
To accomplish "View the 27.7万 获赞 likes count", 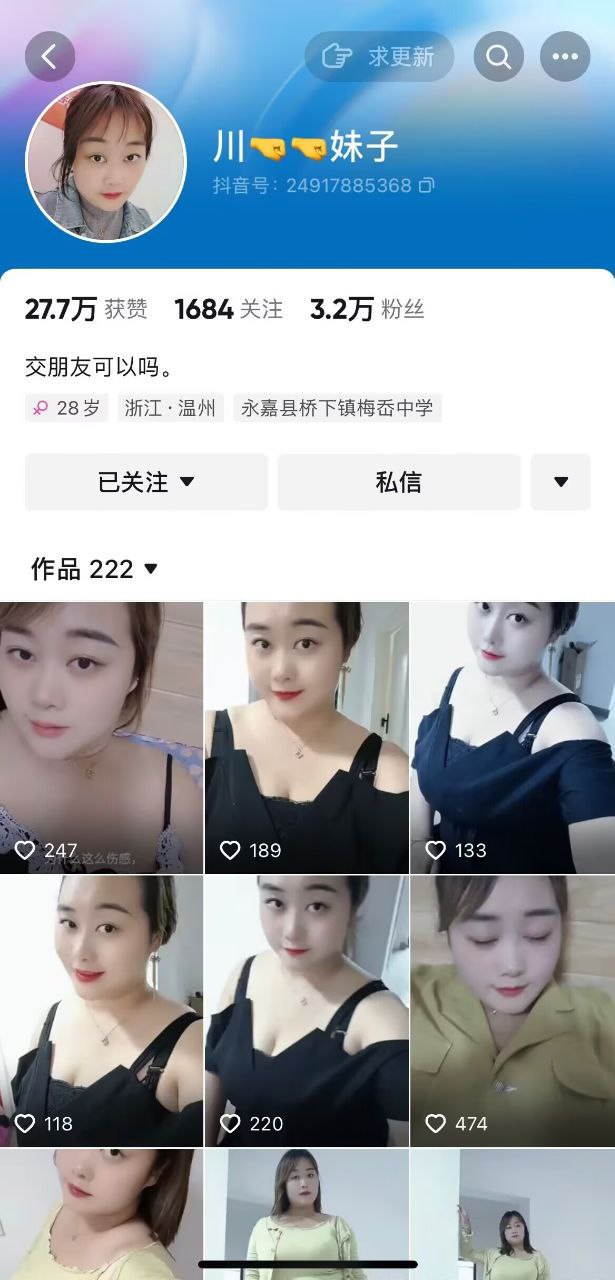I will tap(86, 310).
